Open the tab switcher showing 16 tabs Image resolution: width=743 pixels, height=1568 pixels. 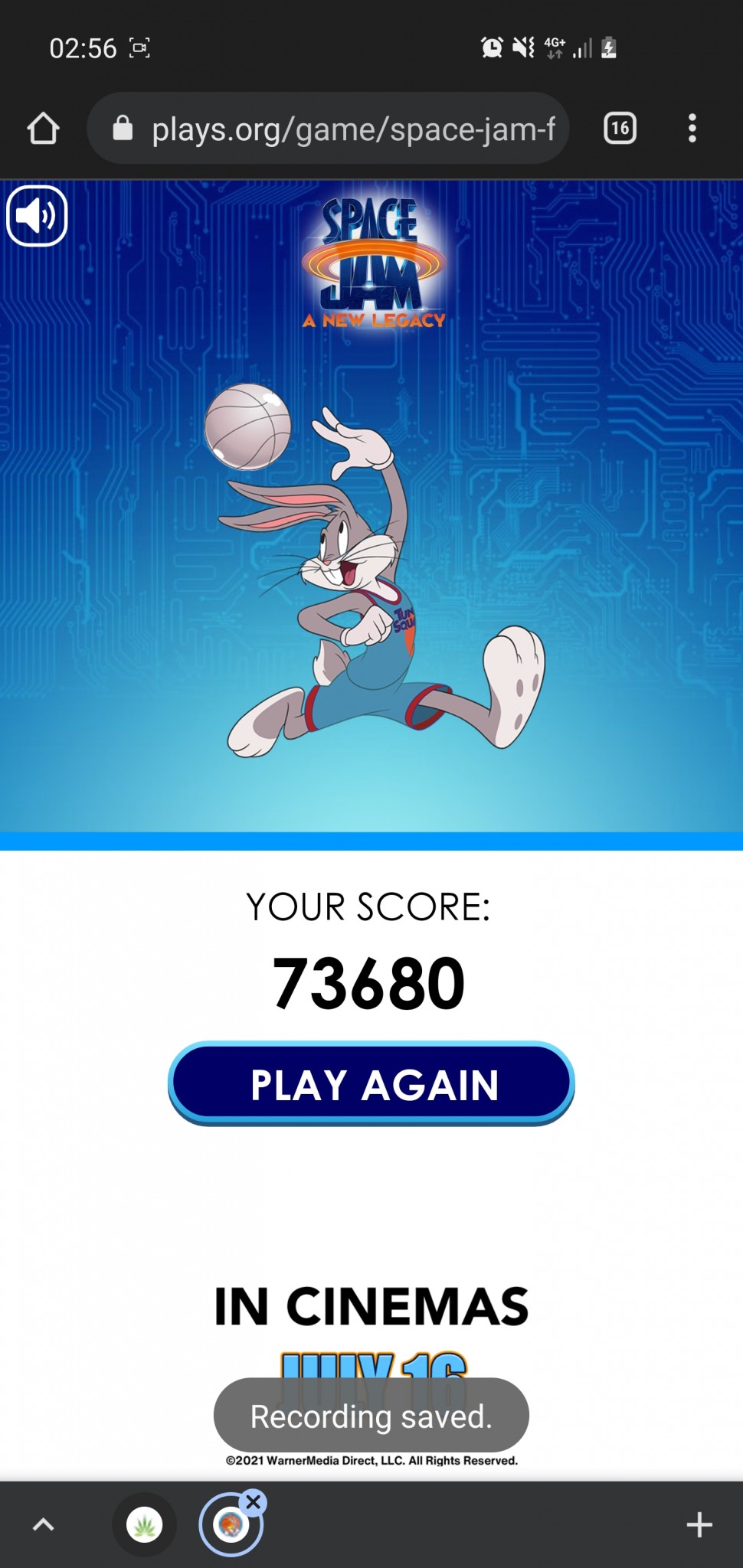620,128
